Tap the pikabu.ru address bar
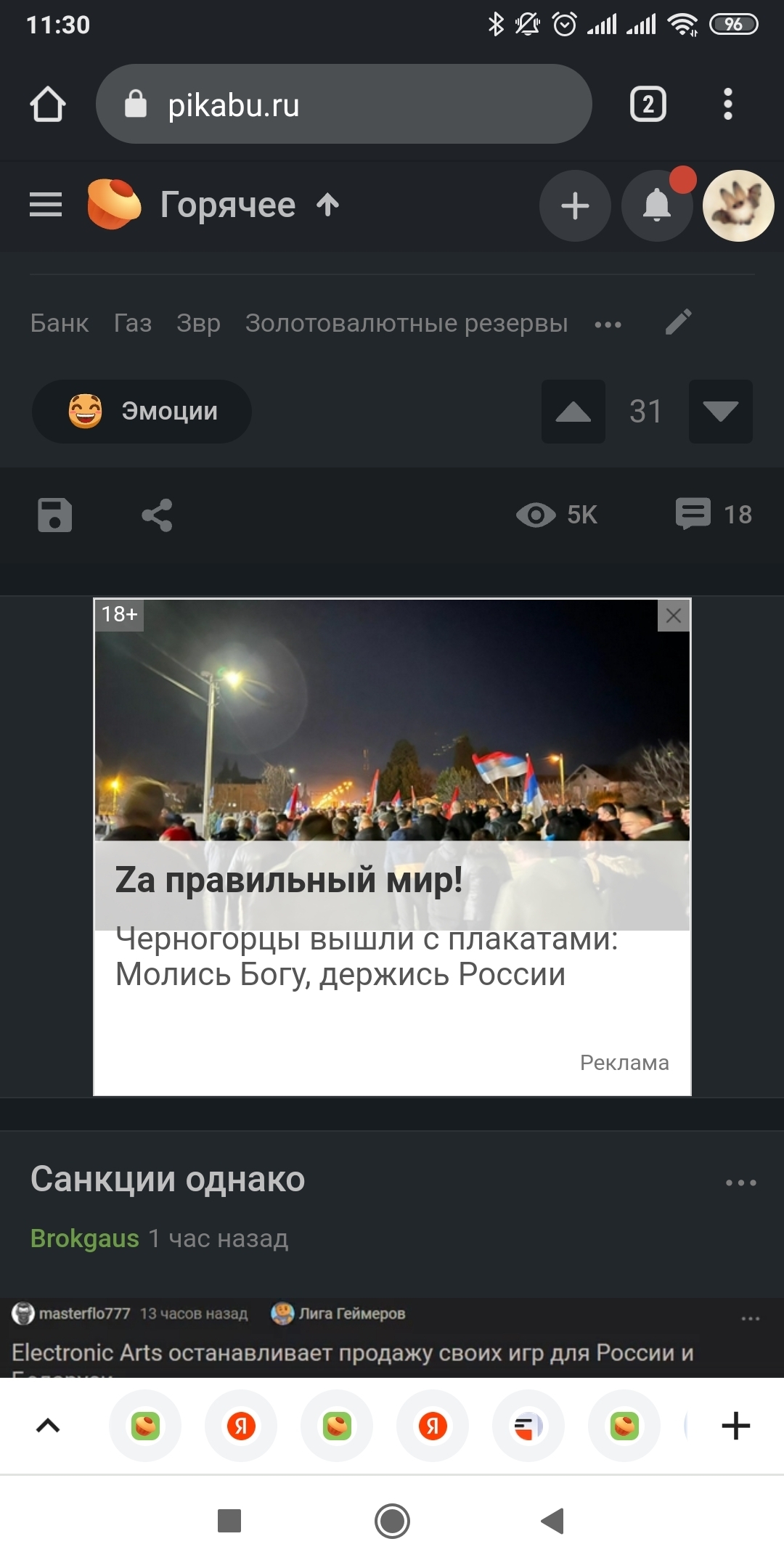 tap(343, 105)
